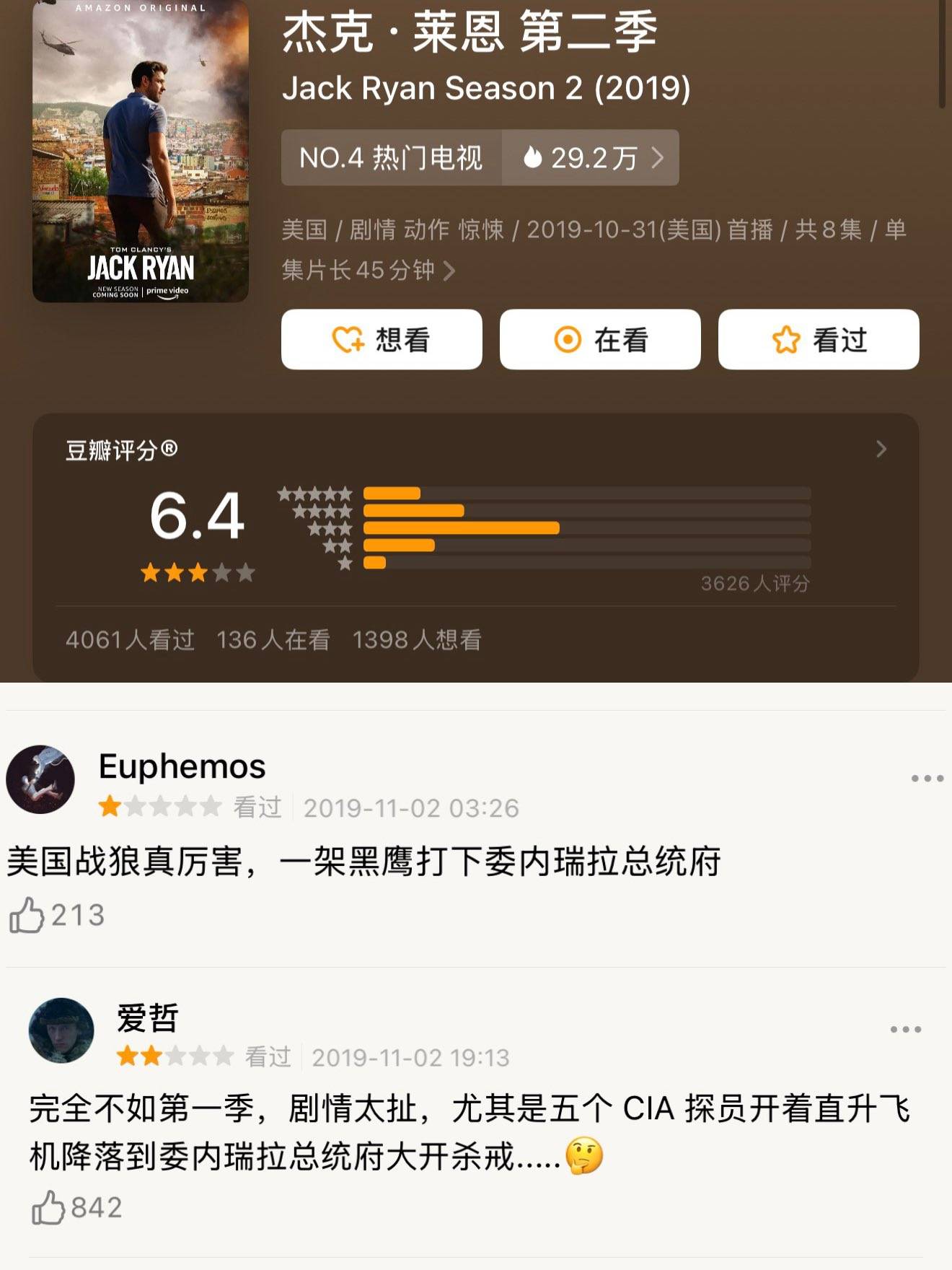This screenshot has width=952, height=1270.
Task: Open more options on 爱哲's review
Action: pos(906,1029)
